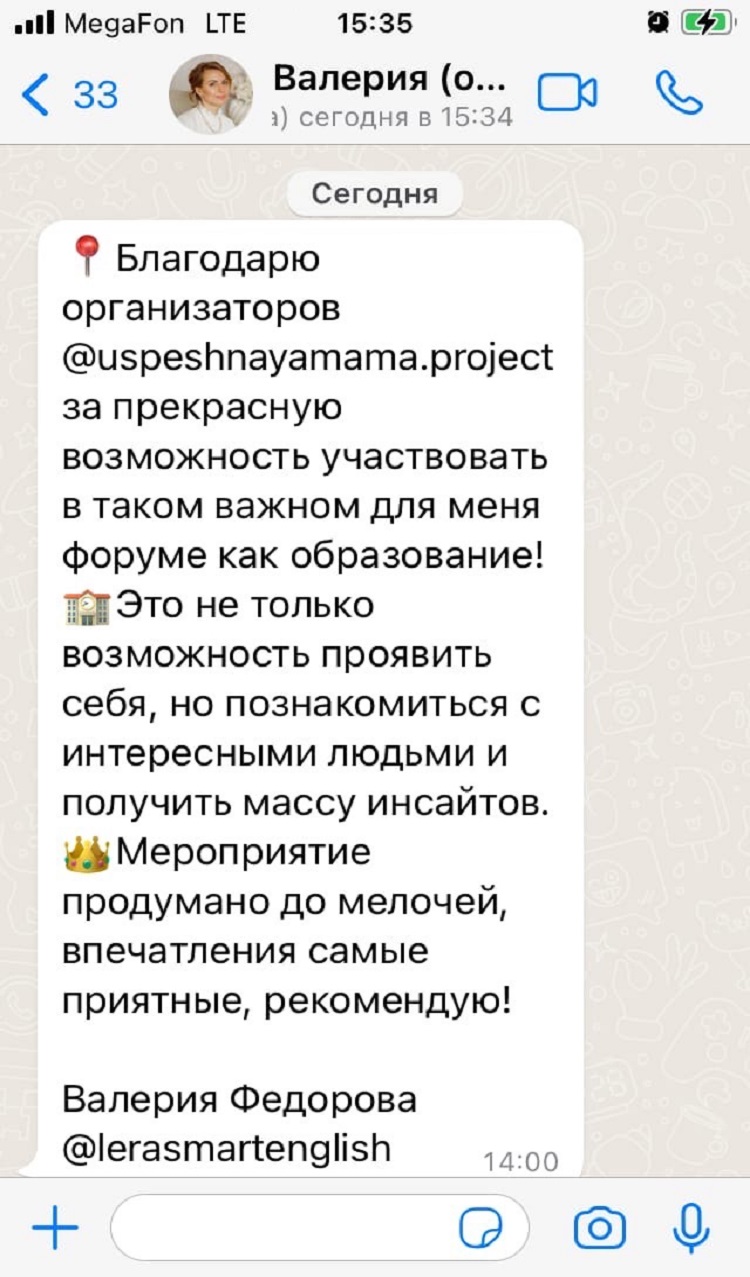Open Валерия's profile photo
The width and height of the screenshot is (750, 1277).
(212, 95)
